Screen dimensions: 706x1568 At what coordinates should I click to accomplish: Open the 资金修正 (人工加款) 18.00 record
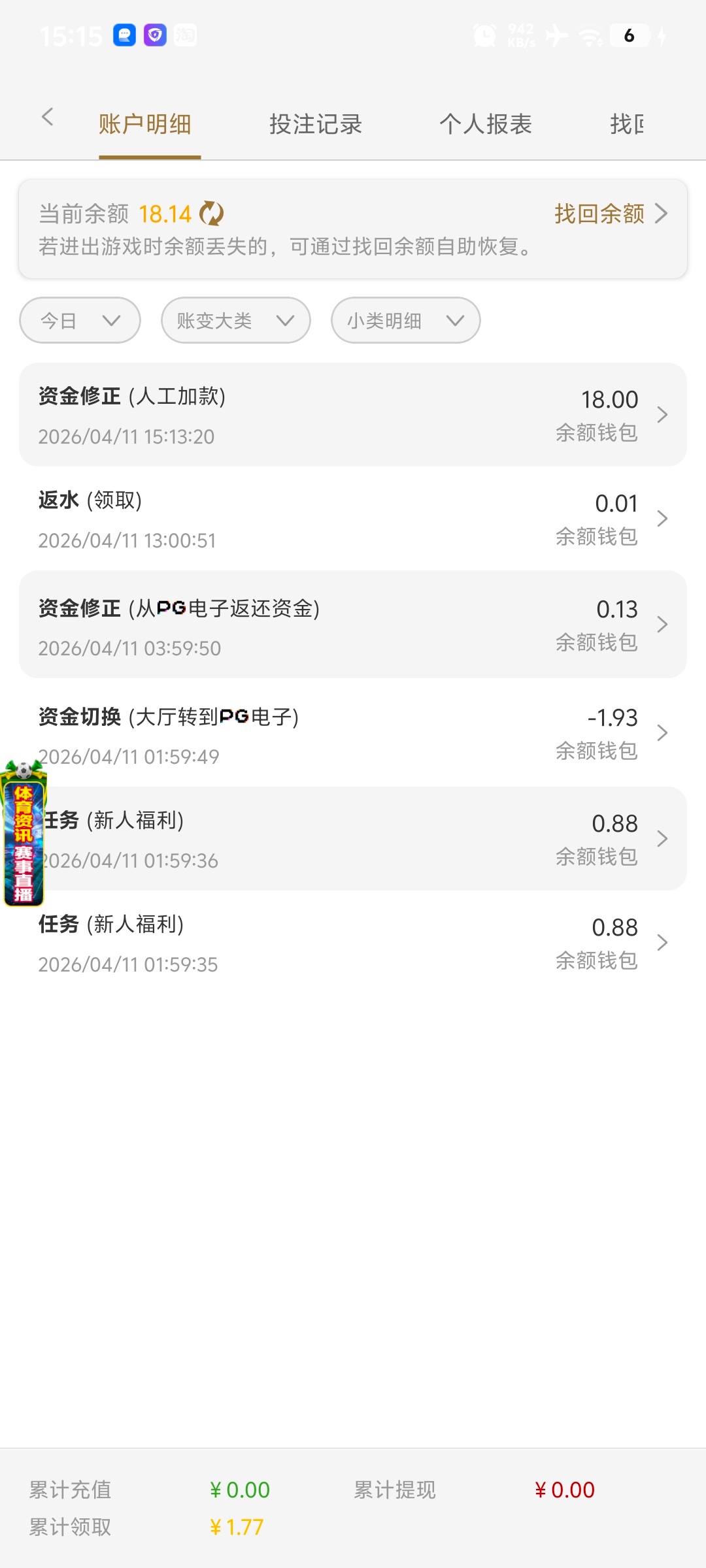point(353,415)
